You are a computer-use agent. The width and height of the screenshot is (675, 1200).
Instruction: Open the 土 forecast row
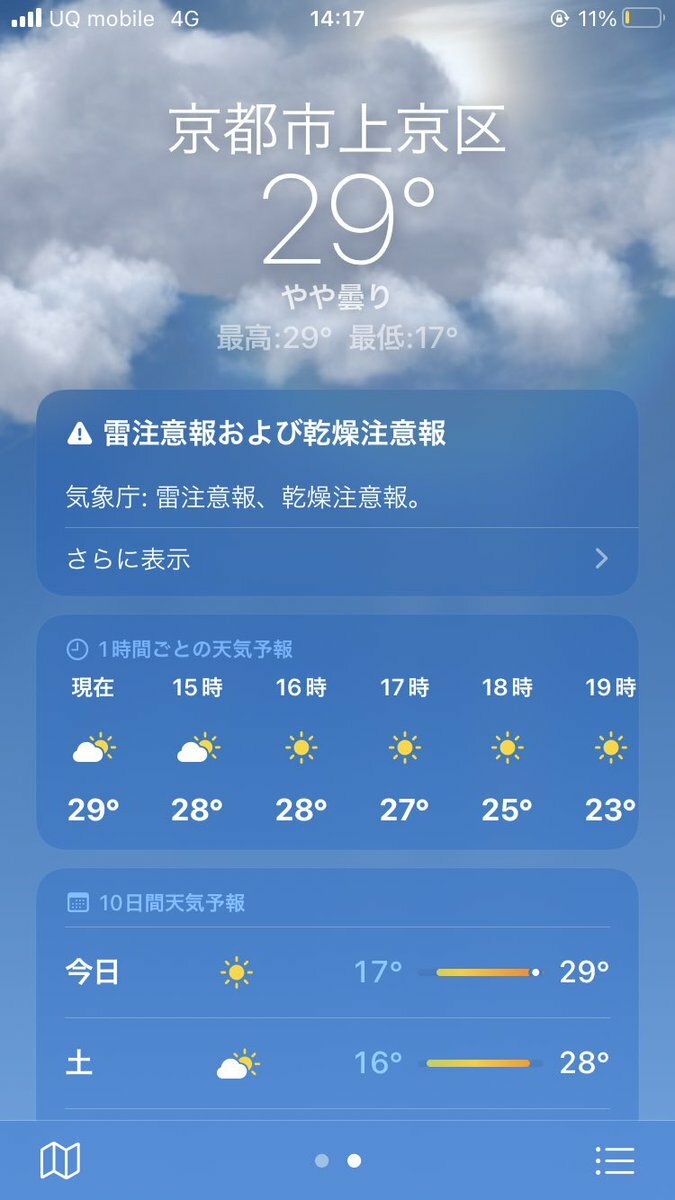338,1063
